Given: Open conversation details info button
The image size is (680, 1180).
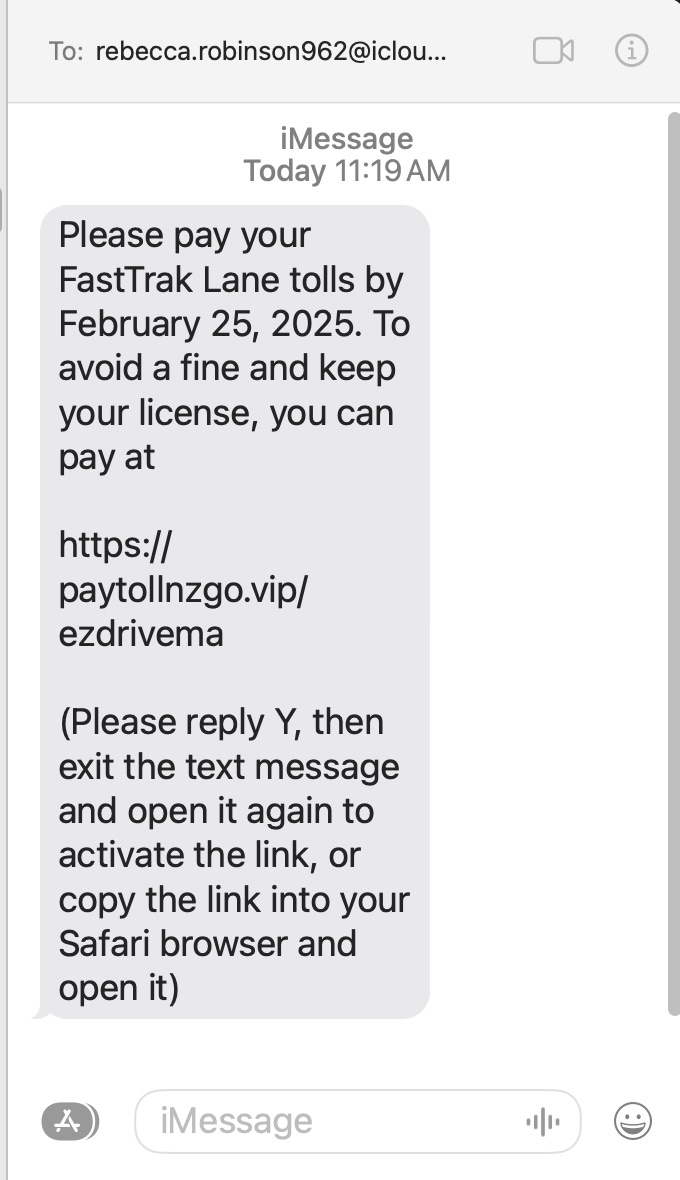Looking at the screenshot, I should click(x=631, y=50).
